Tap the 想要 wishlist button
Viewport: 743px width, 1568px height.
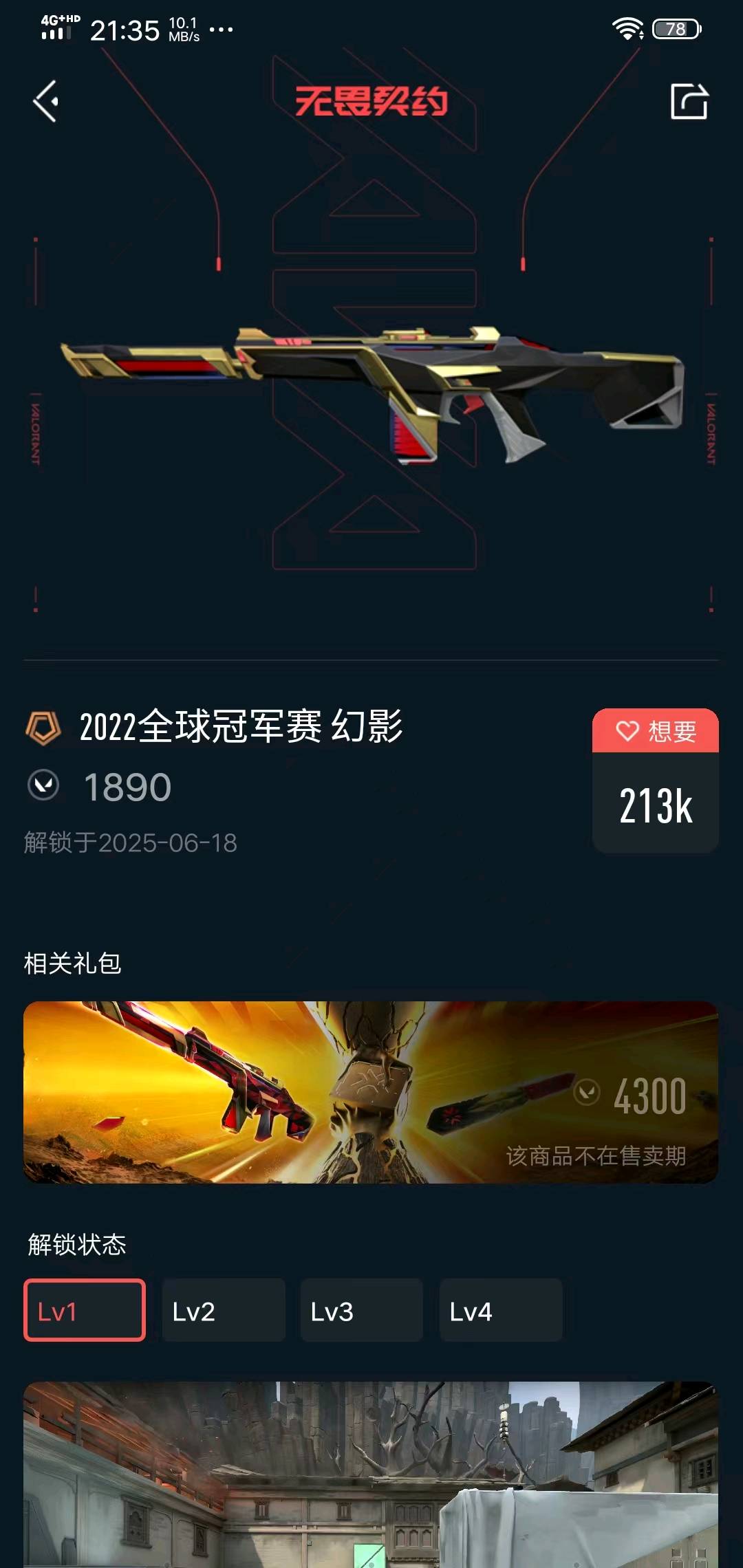point(655,731)
